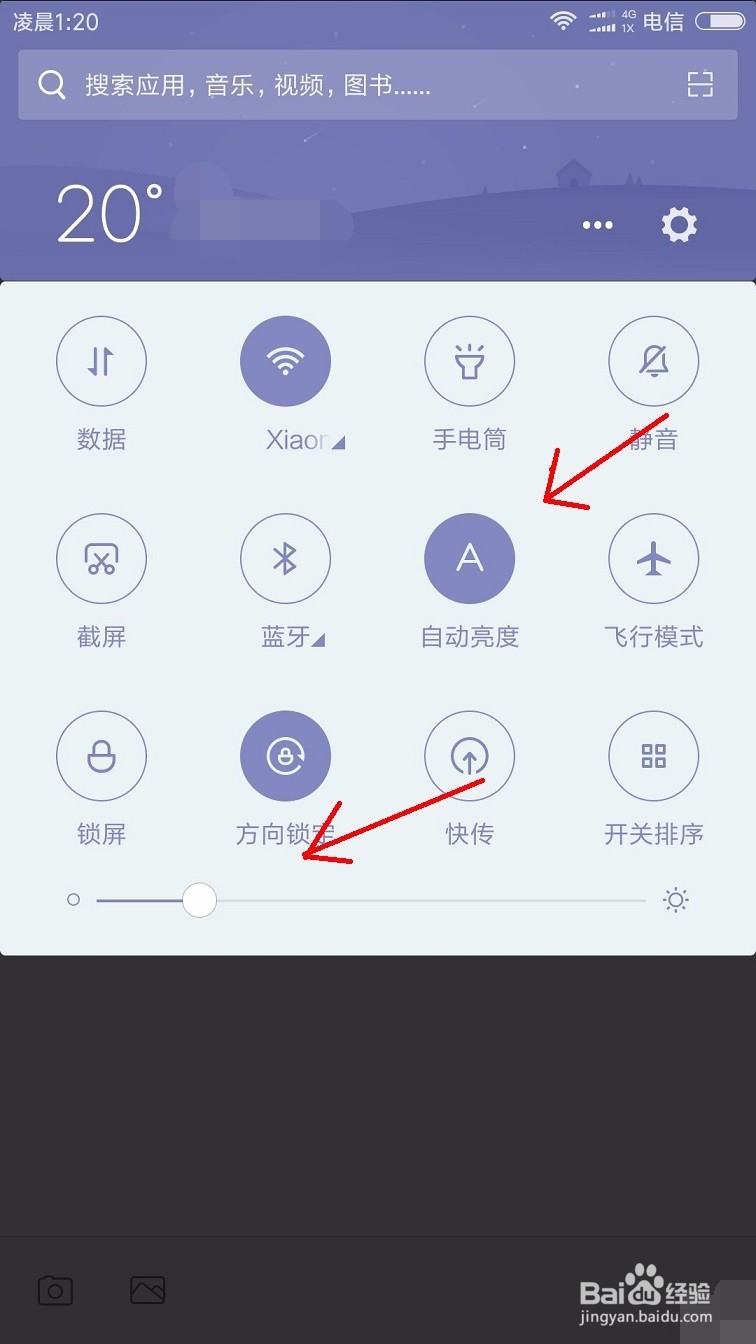The height and width of the screenshot is (1344, 756).
Task: Activate Mi Drop quick file transfer (快传)
Action: tap(470, 756)
